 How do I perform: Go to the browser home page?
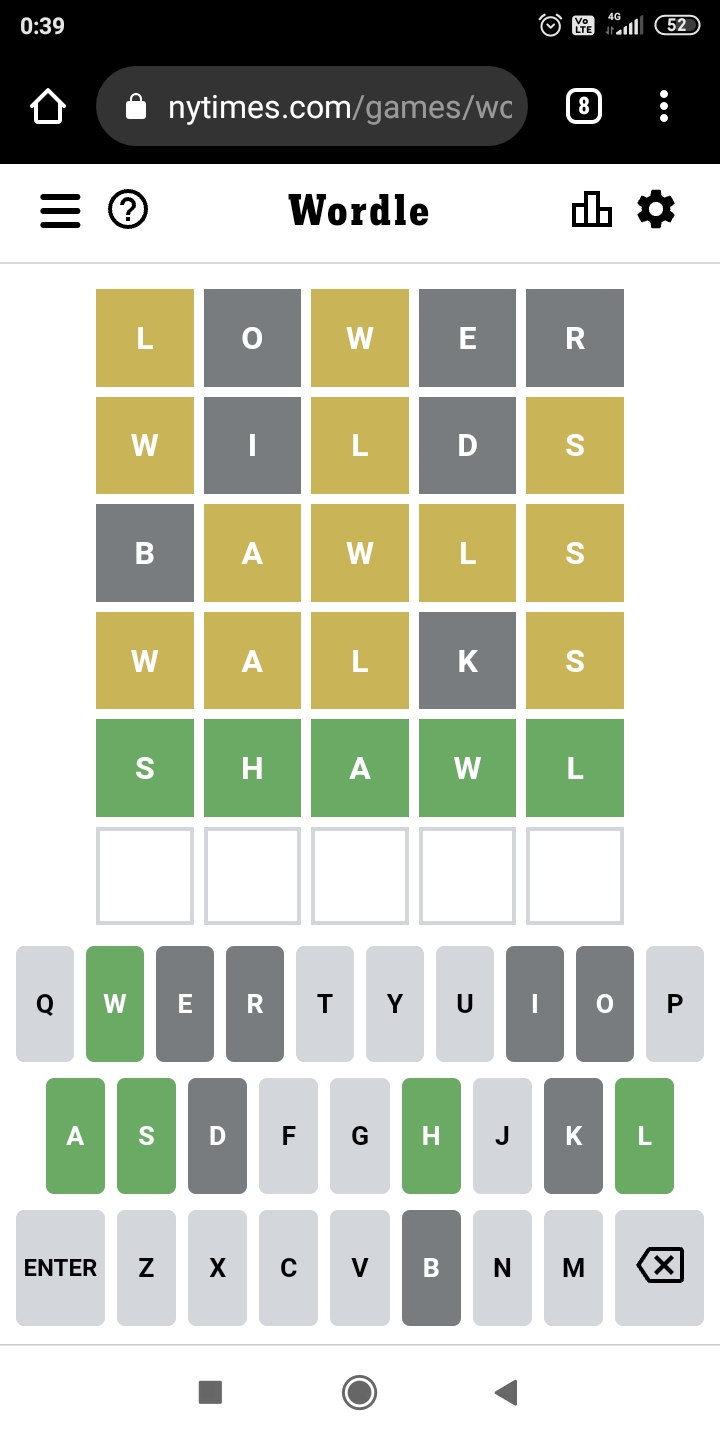pyautogui.click(x=48, y=106)
